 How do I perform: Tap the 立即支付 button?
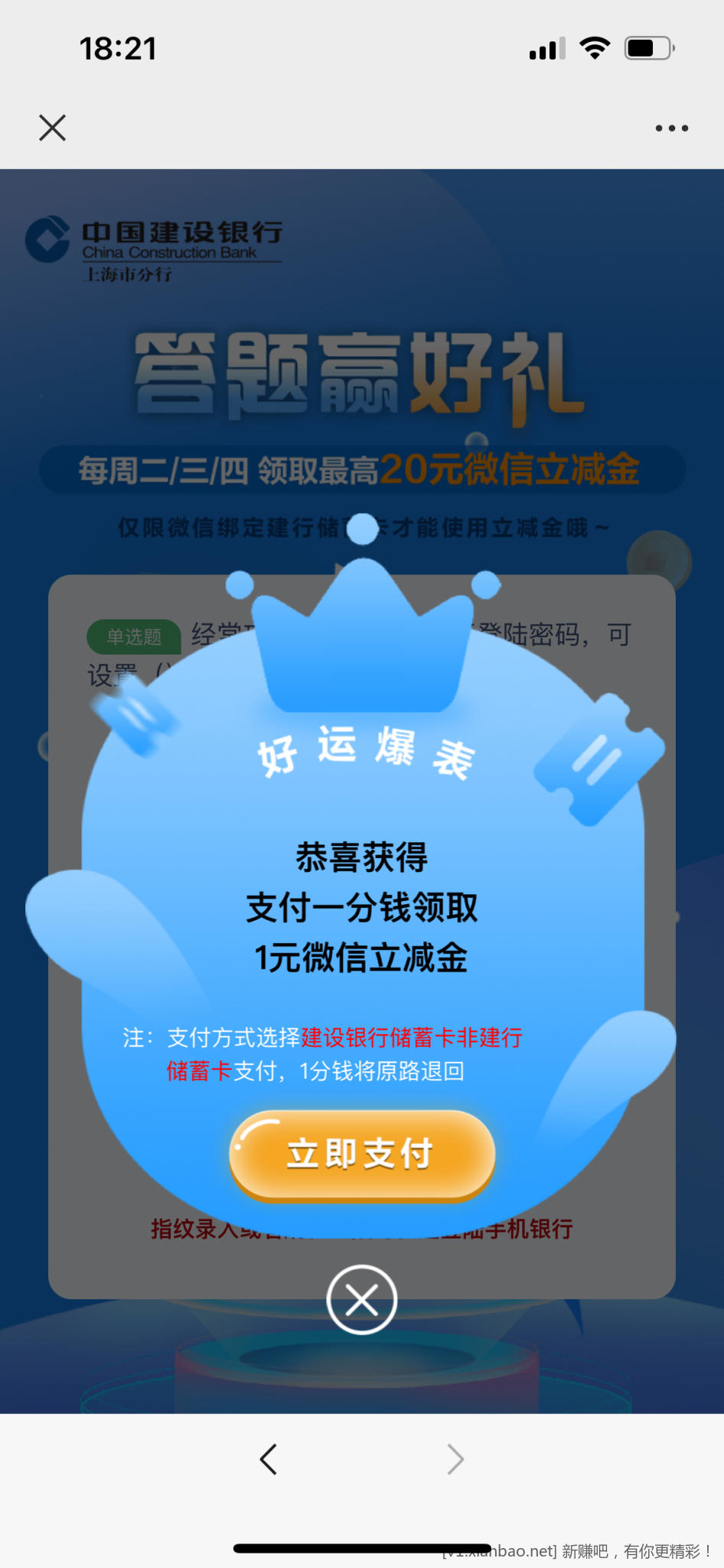pos(362,1154)
